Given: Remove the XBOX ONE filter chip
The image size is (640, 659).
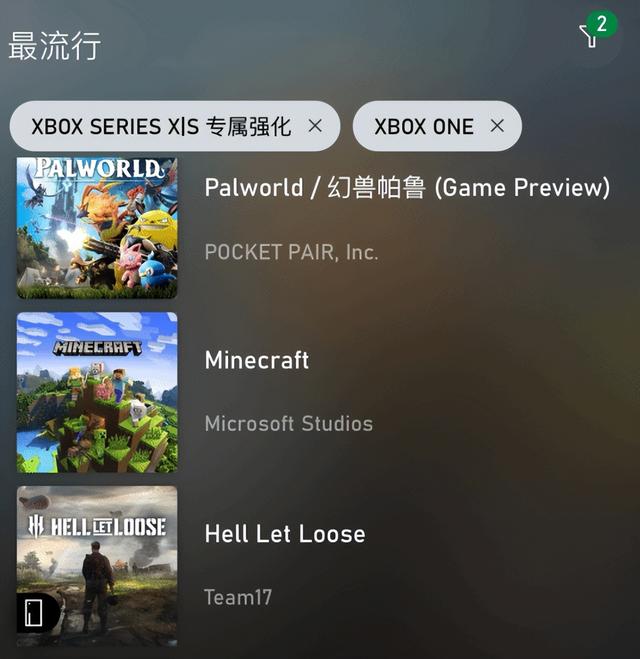Looking at the screenshot, I should point(497,126).
